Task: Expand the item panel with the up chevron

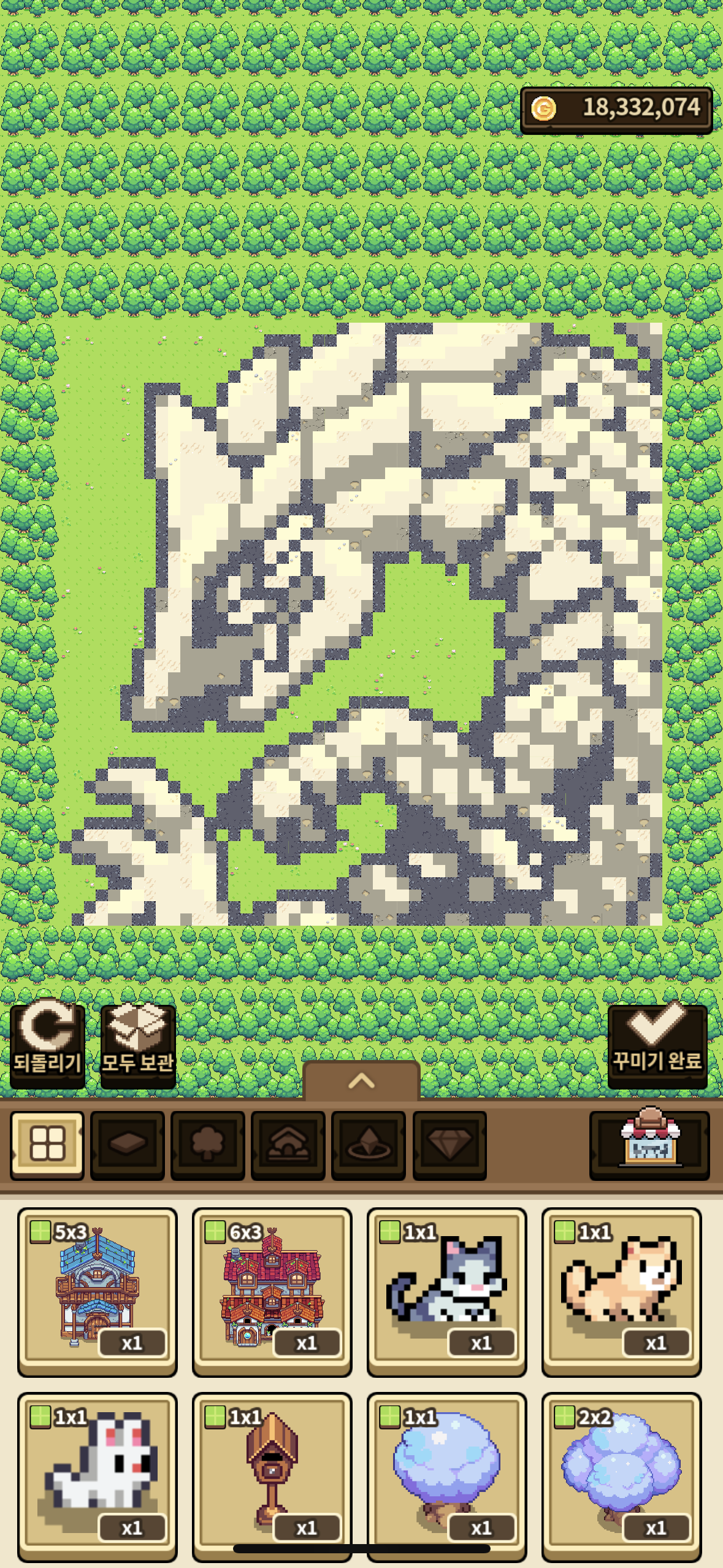Action: point(361,1080)
